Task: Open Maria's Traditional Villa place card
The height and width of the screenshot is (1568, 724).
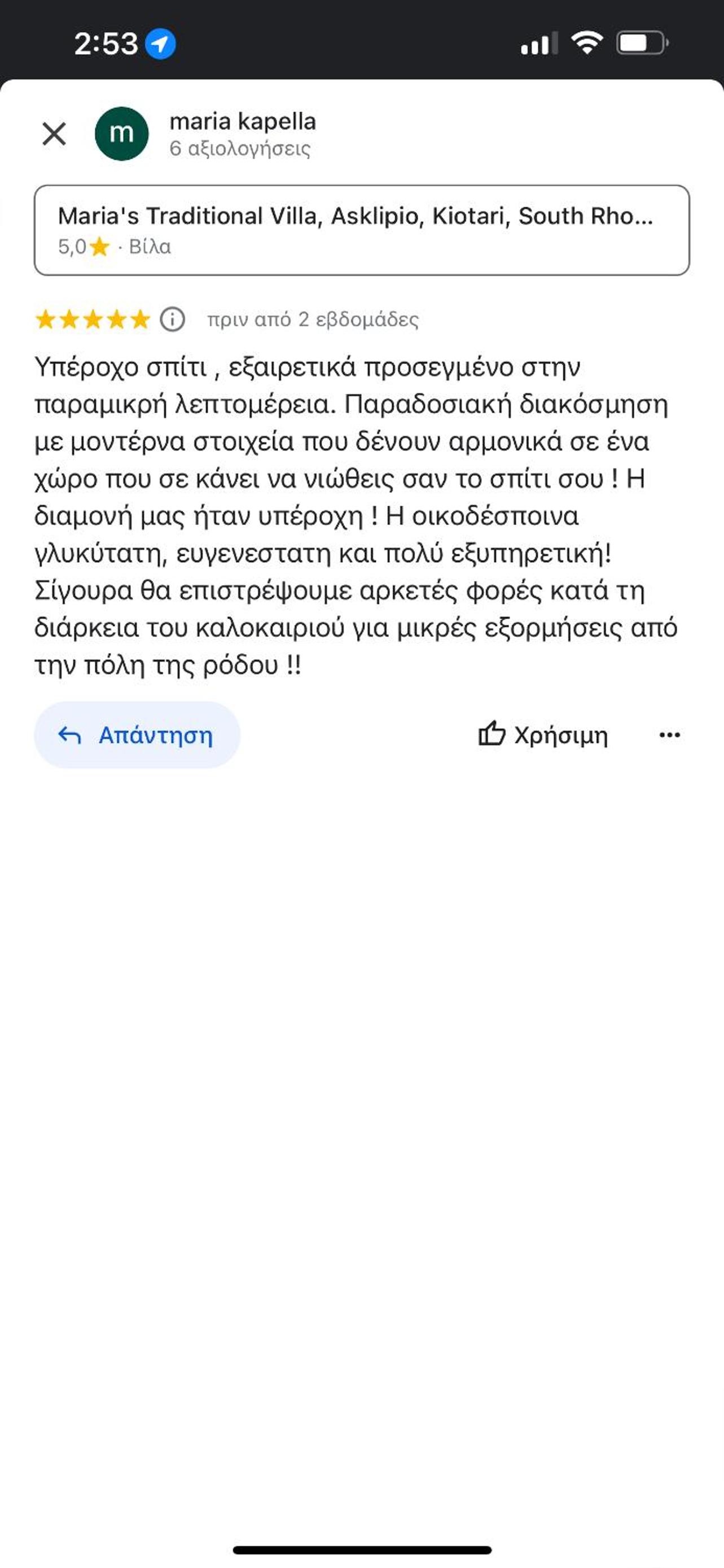Action: tap(361, 230)
